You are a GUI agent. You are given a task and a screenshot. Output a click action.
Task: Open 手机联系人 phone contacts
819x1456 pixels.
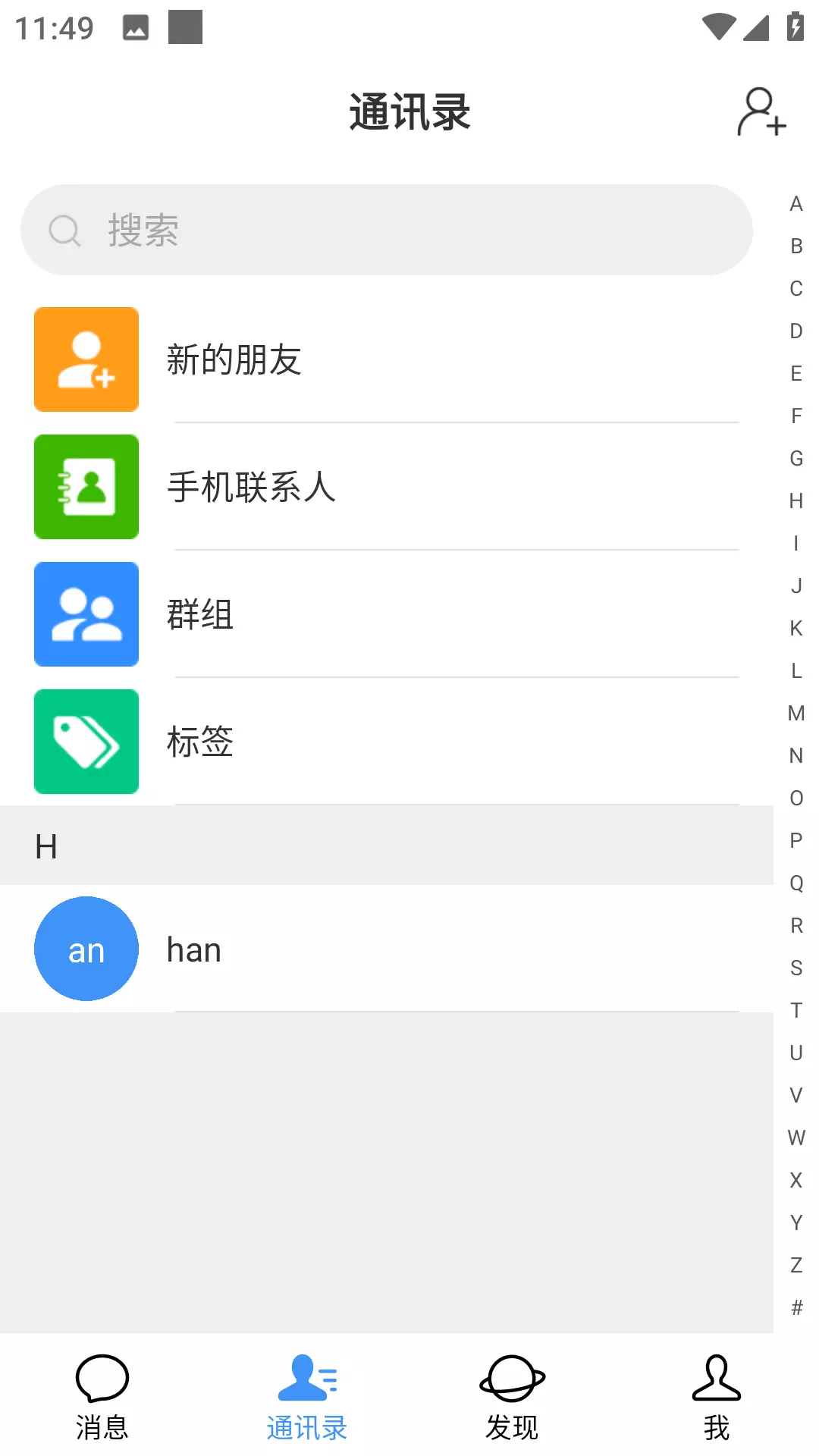tap(387, 487)
